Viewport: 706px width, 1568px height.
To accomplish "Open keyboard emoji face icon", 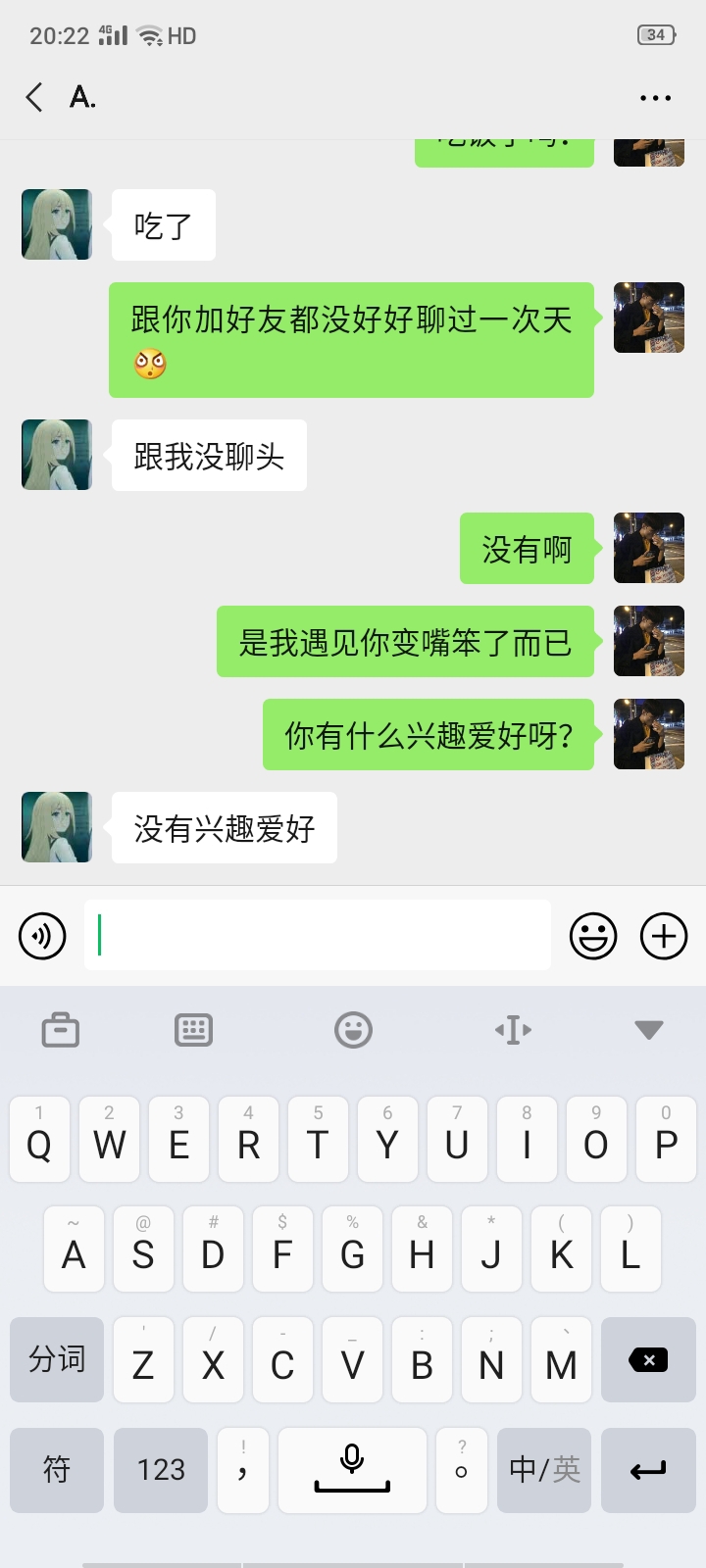I will pyautogui.click(x=353, y=1030).
